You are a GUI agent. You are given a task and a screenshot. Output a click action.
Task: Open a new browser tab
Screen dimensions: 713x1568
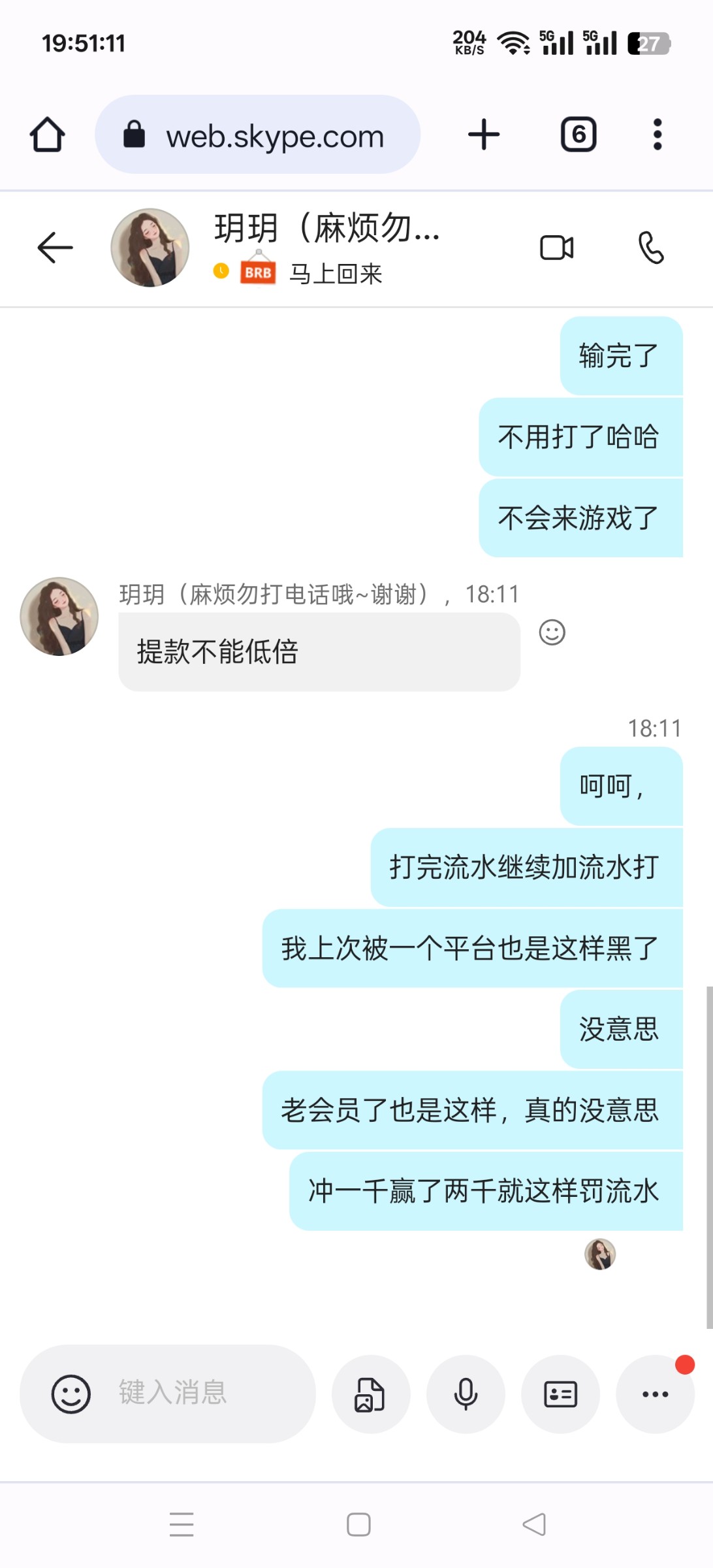pos(483,134)
